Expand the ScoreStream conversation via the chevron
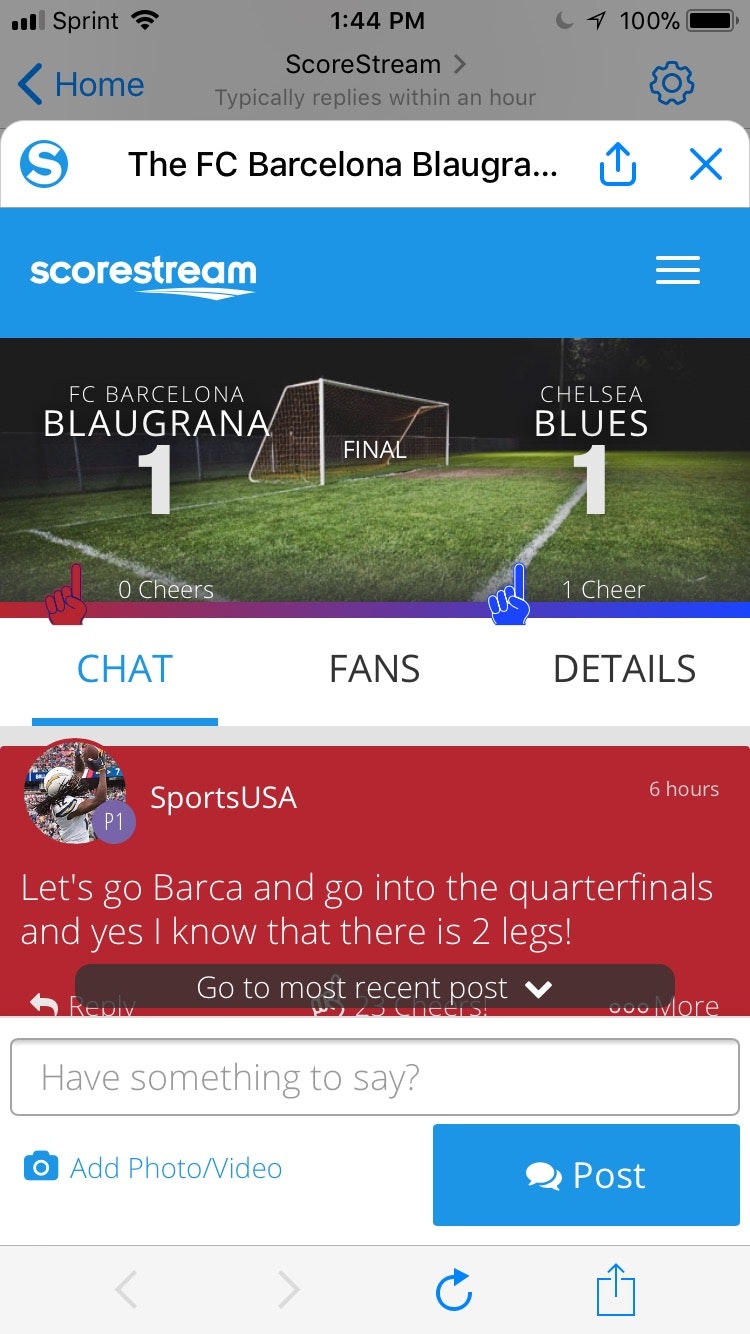750x1334 pixels. [x=459, y=63]
